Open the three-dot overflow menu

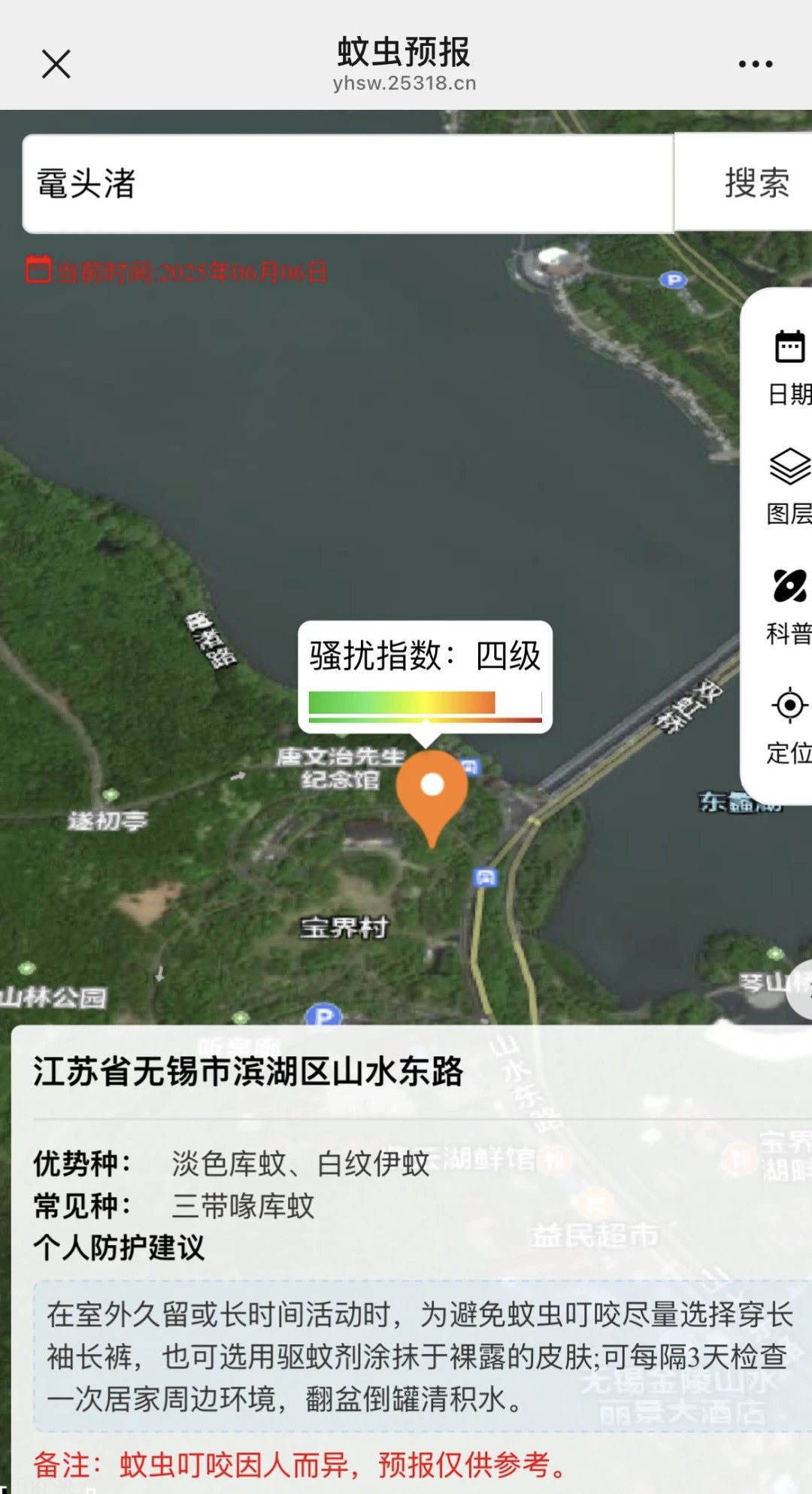[x=755, y=64]
